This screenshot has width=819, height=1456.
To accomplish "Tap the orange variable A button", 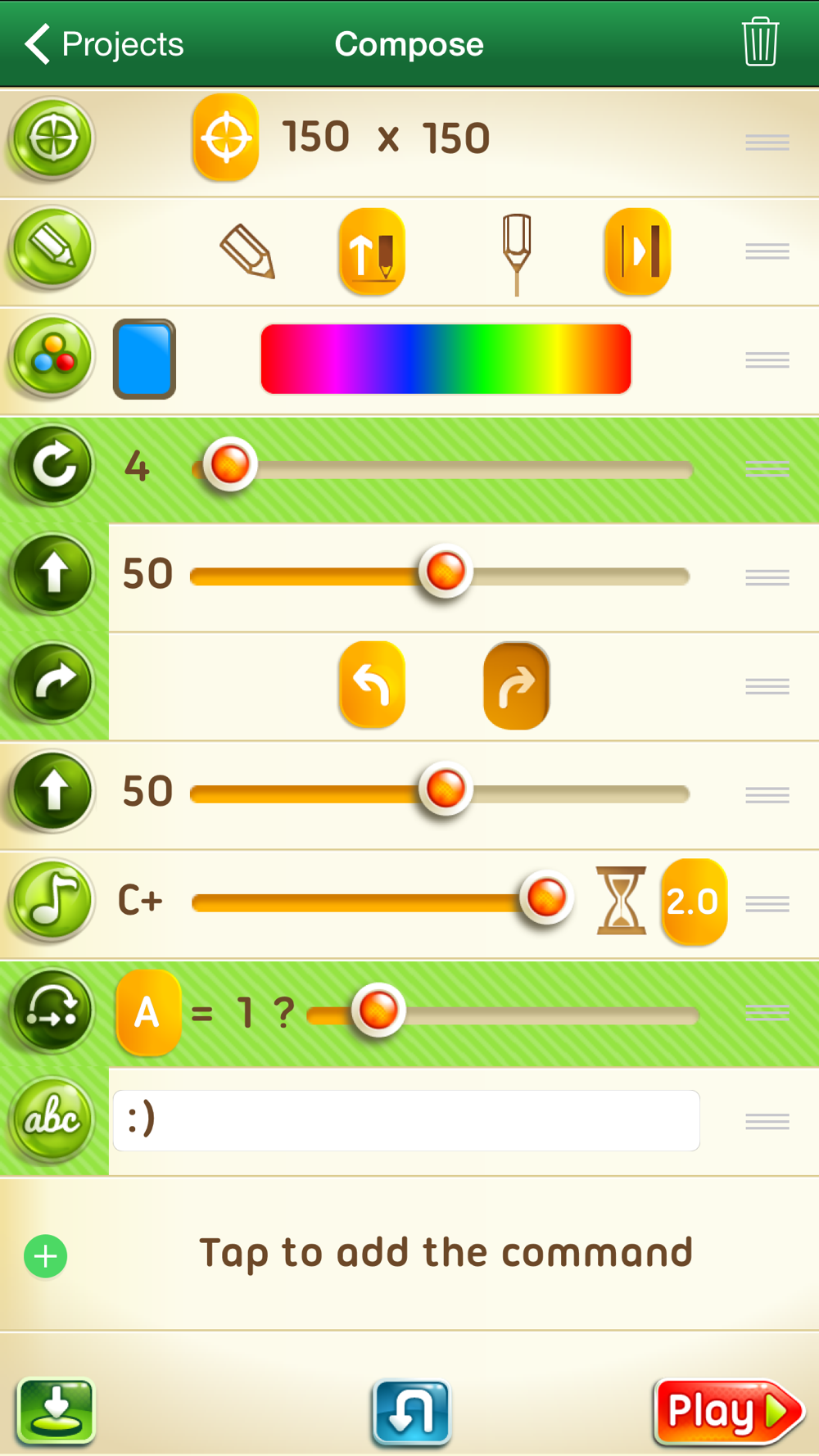I will point(148,1012).
